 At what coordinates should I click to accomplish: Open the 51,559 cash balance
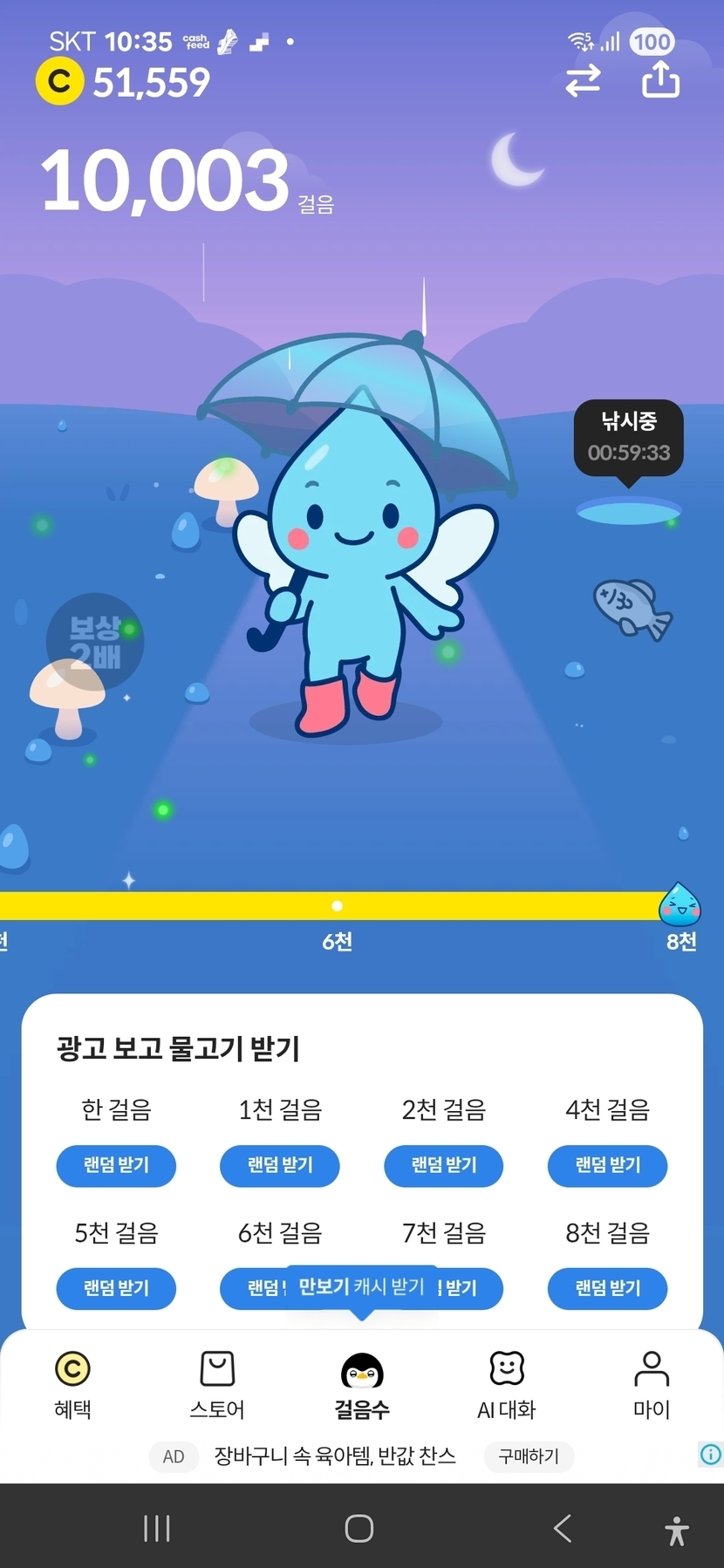tap(124, 82)
